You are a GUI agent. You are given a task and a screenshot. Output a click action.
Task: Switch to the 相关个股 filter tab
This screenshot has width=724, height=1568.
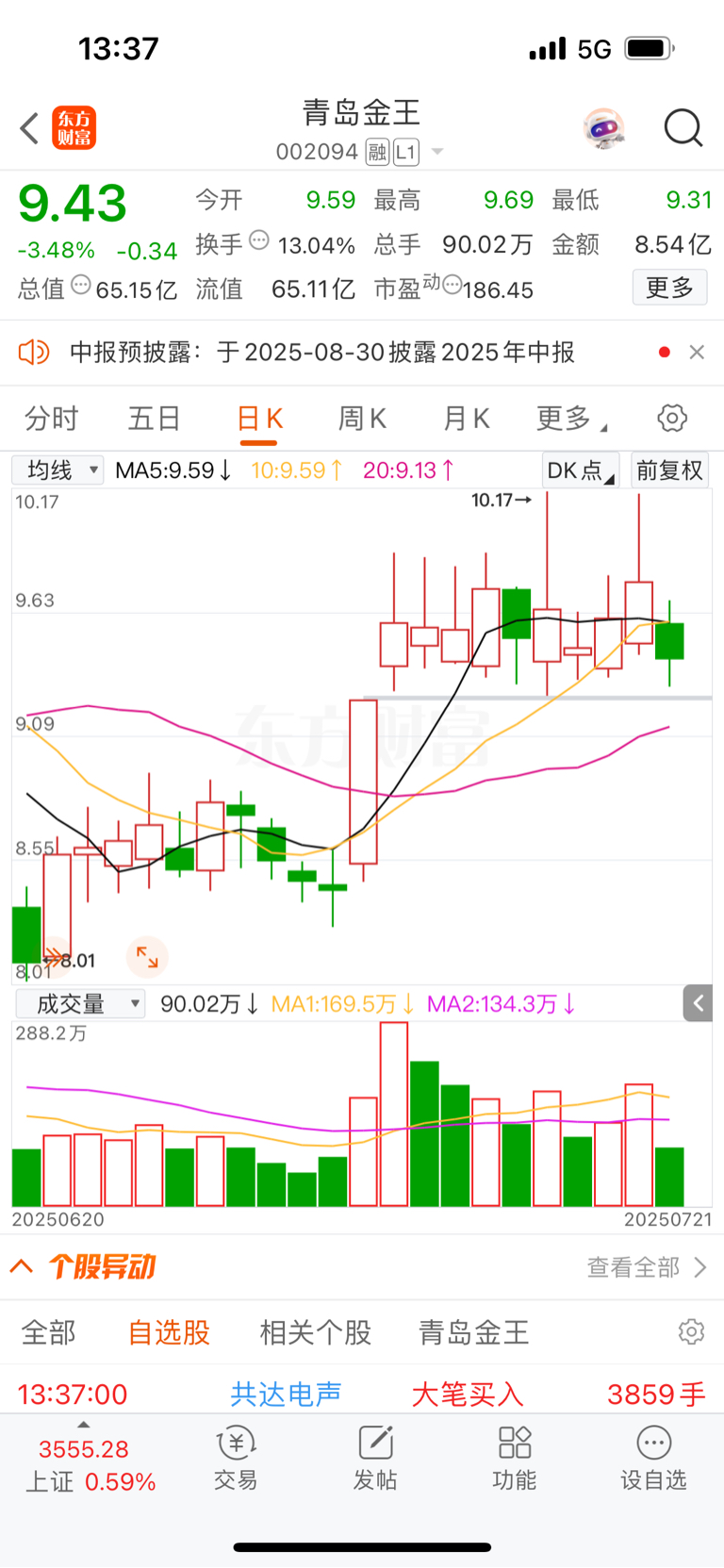(x=315, y=1332)
